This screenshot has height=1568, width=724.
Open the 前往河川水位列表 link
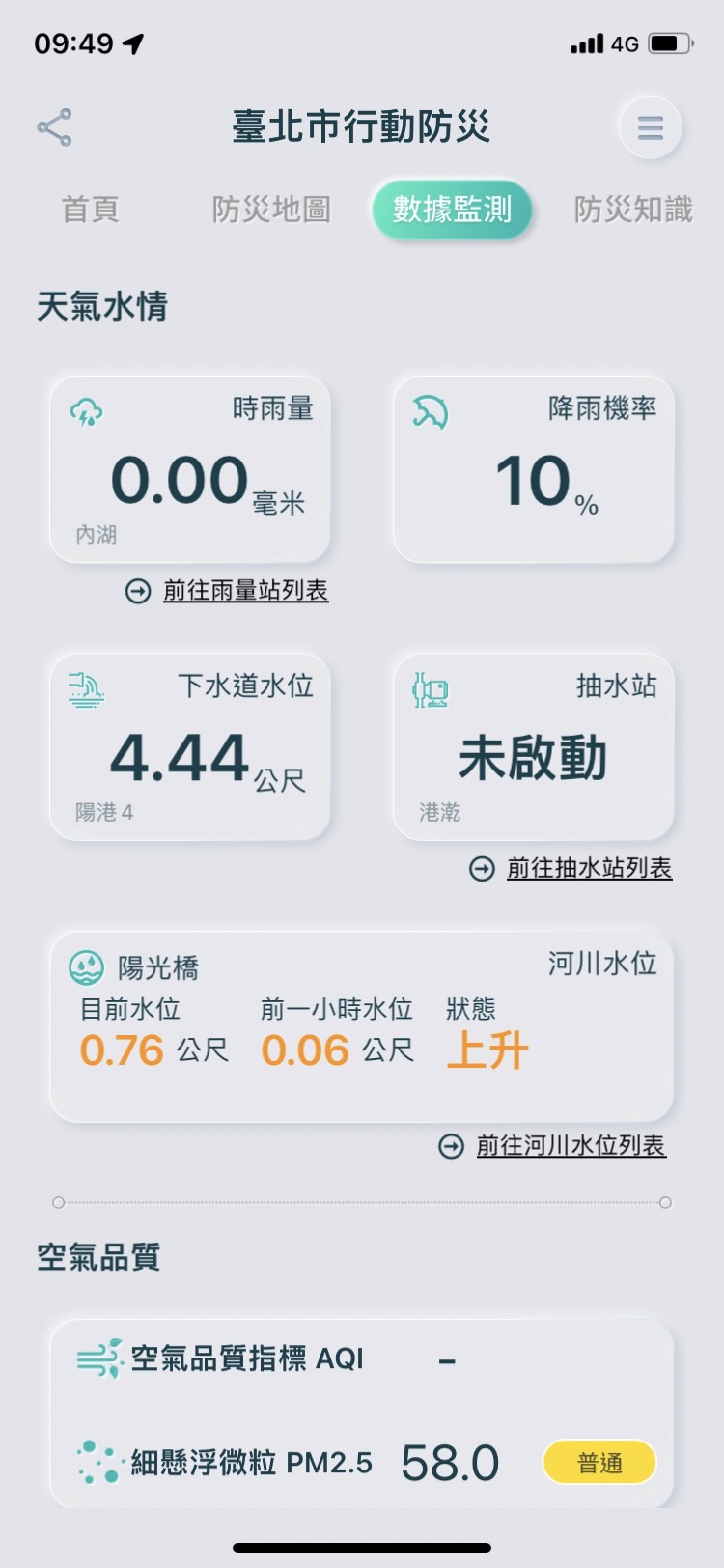[570, 1146]
